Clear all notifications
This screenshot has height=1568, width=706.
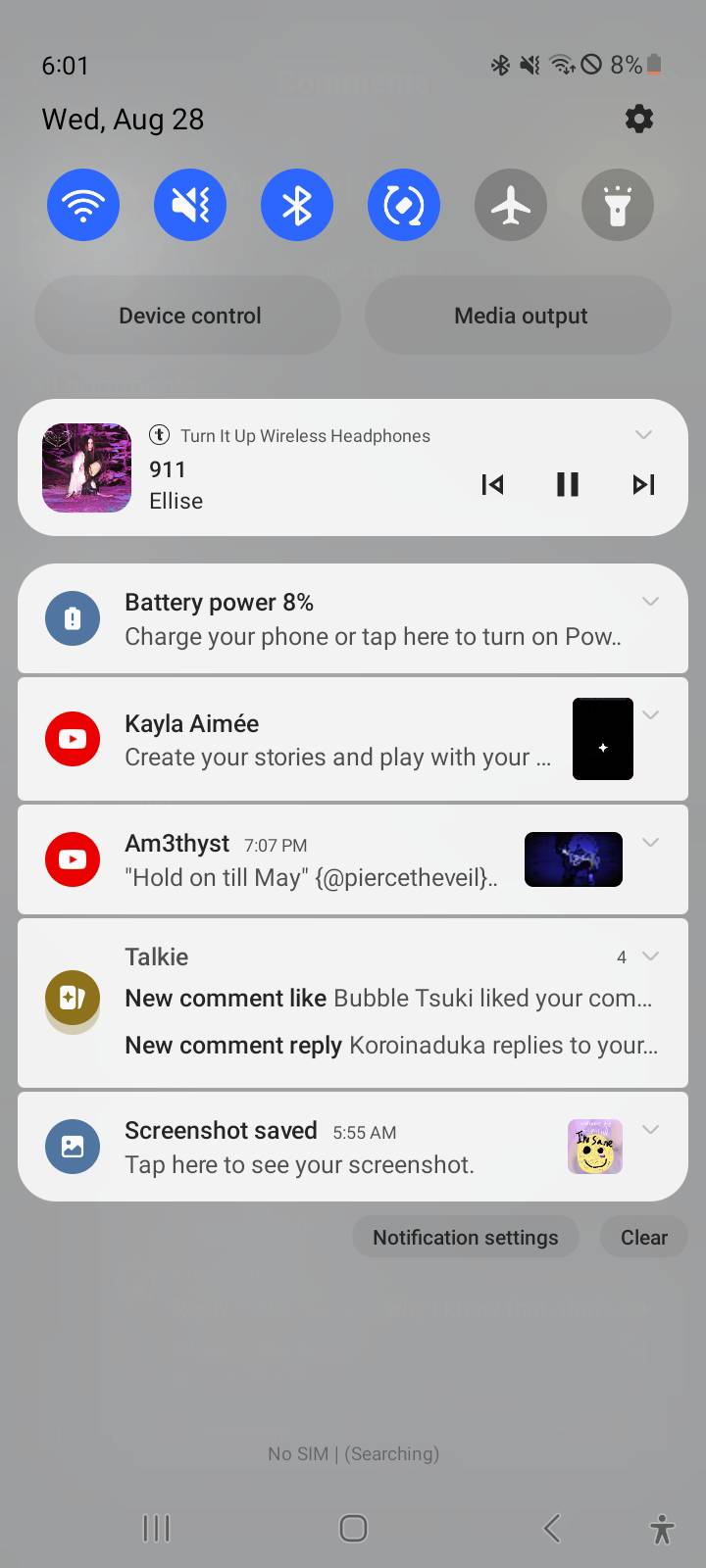tap(643, 1238)
